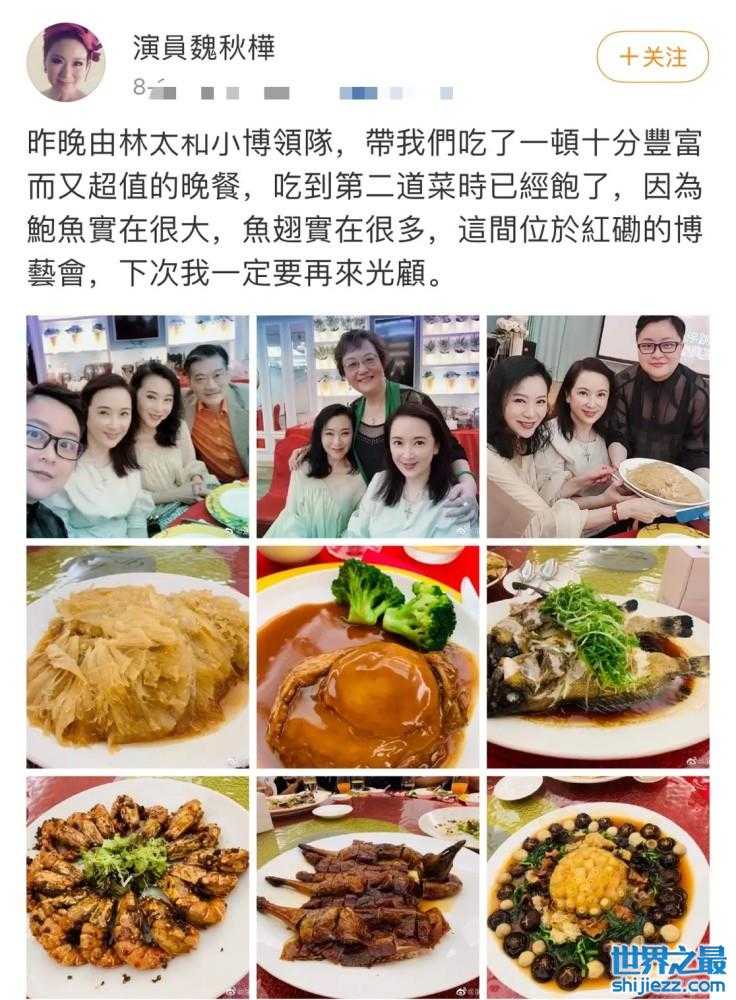Open the username 演員魏秋樺
This screenshot has height=1000, width=736.
(204, 47)
